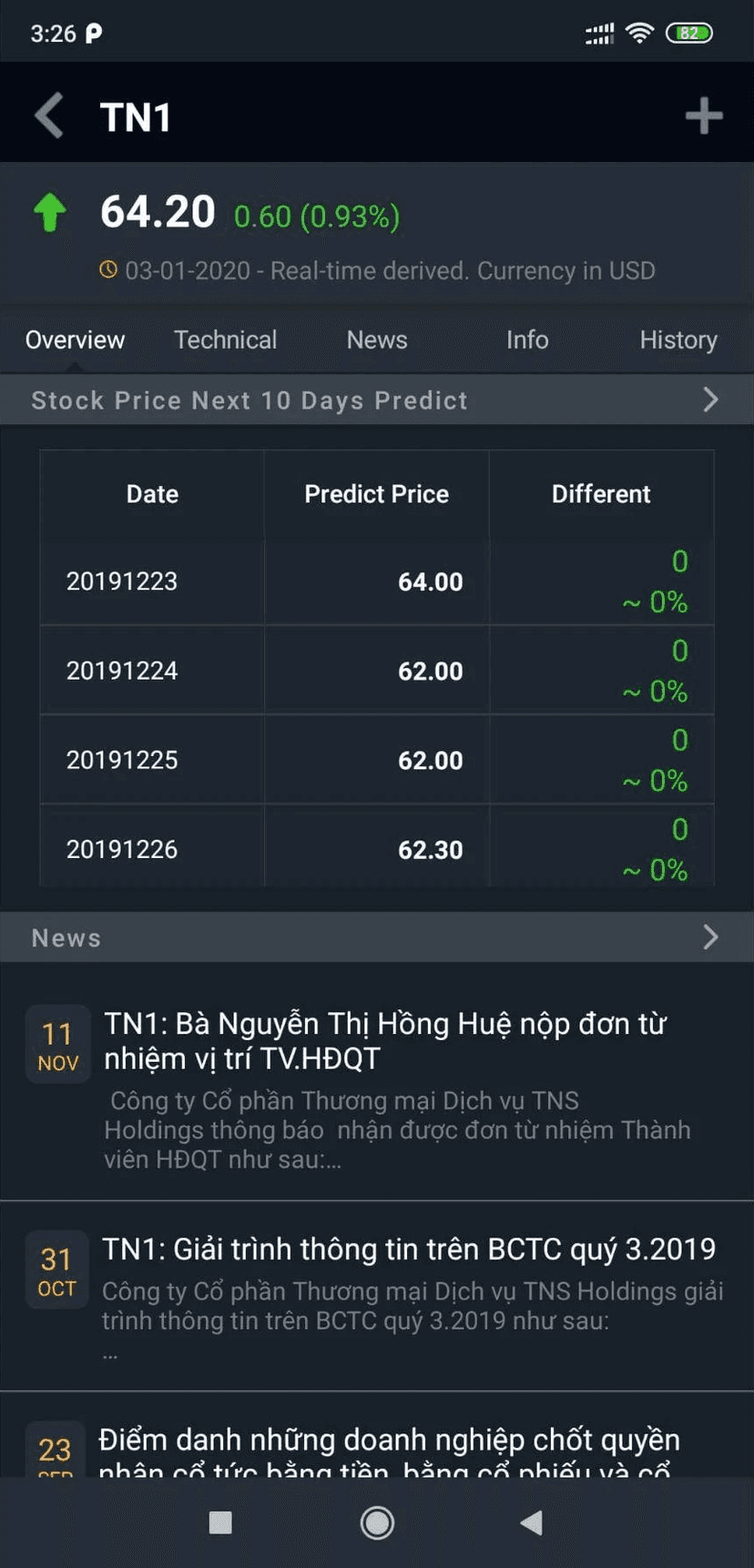The width and height of the screenshot is (754, 1568).
Task: Tap the green up-trend arrow next to price
Action: [50, 210]
